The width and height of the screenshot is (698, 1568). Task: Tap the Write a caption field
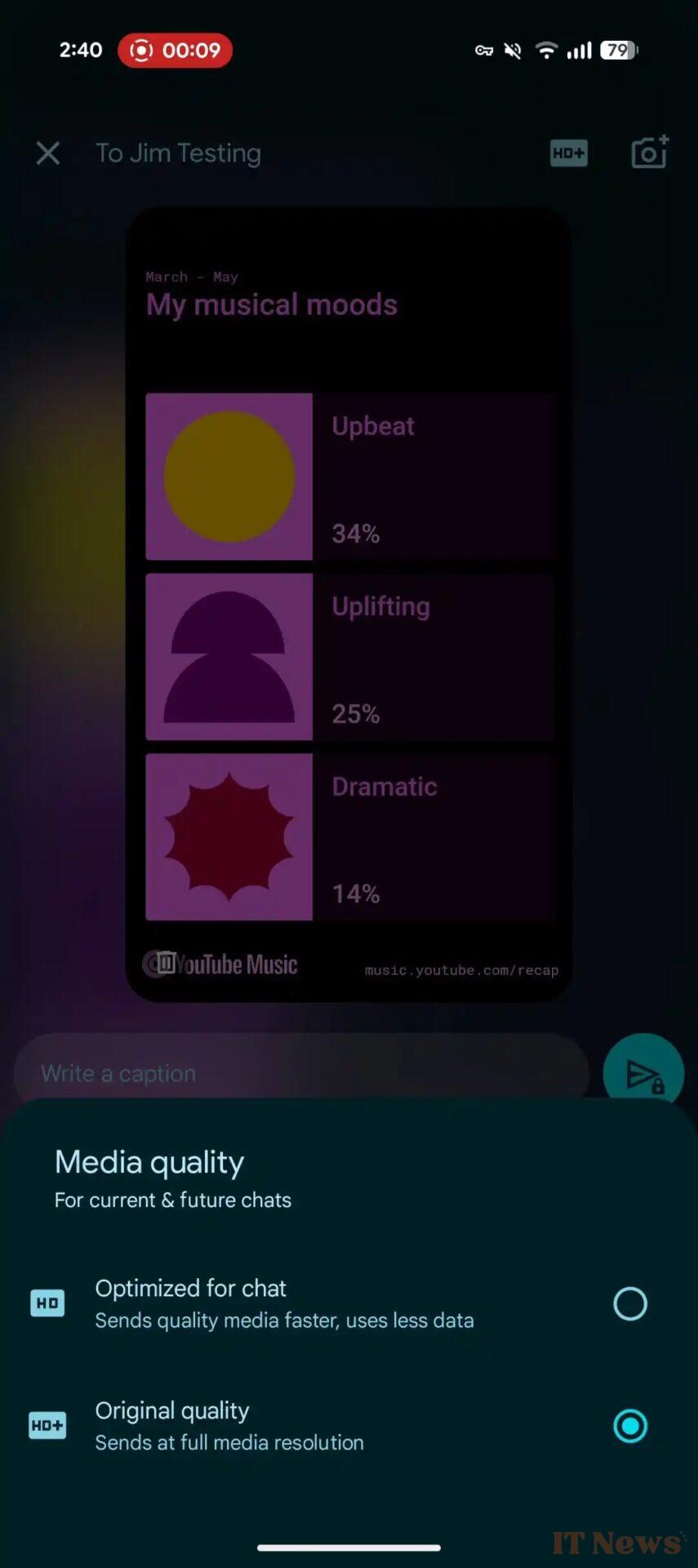(301, 1073)
